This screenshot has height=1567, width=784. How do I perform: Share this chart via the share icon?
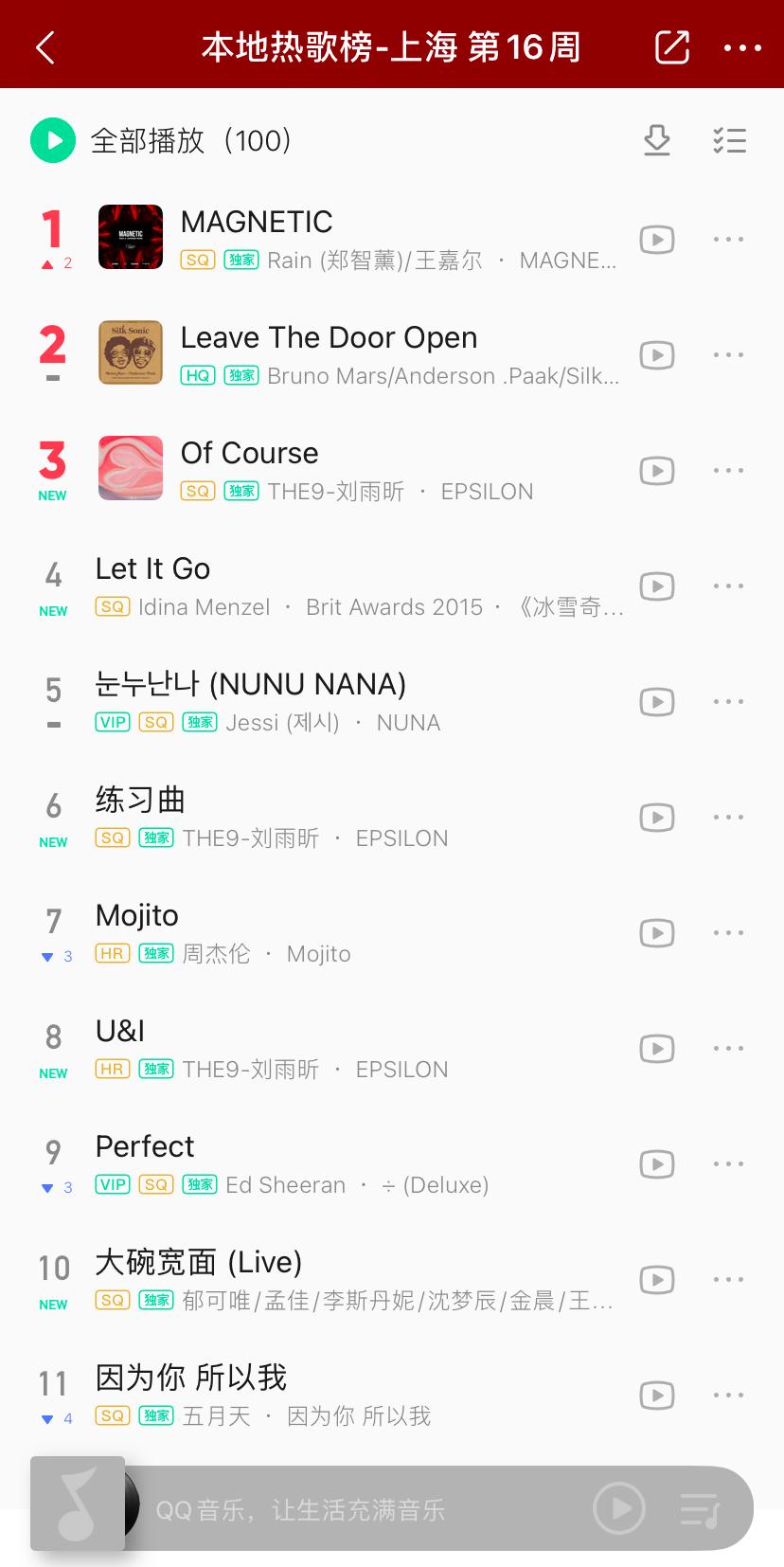pyautogui.click(x=671, y=47)
